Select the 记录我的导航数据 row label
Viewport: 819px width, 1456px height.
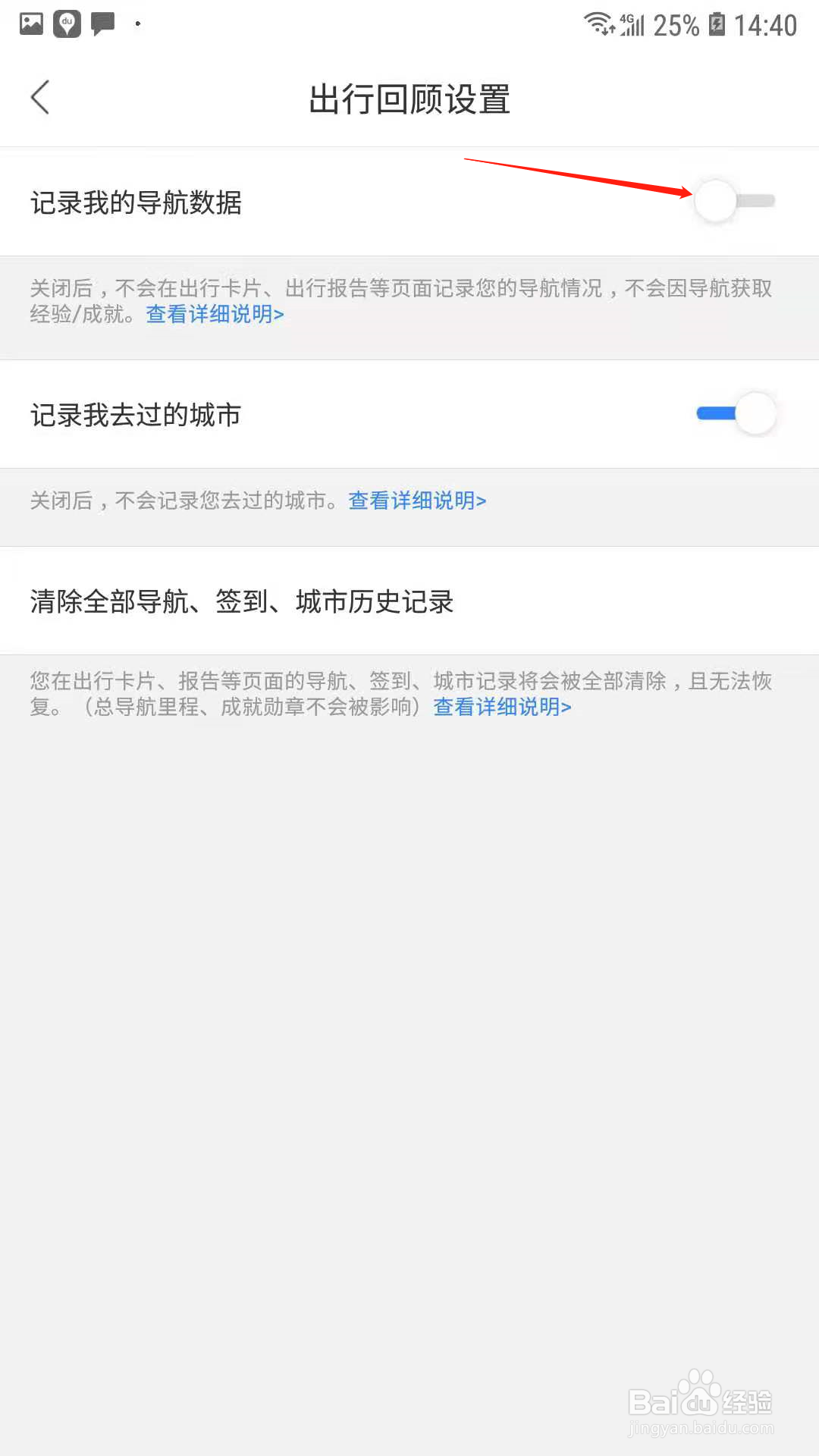coord(135,203)
